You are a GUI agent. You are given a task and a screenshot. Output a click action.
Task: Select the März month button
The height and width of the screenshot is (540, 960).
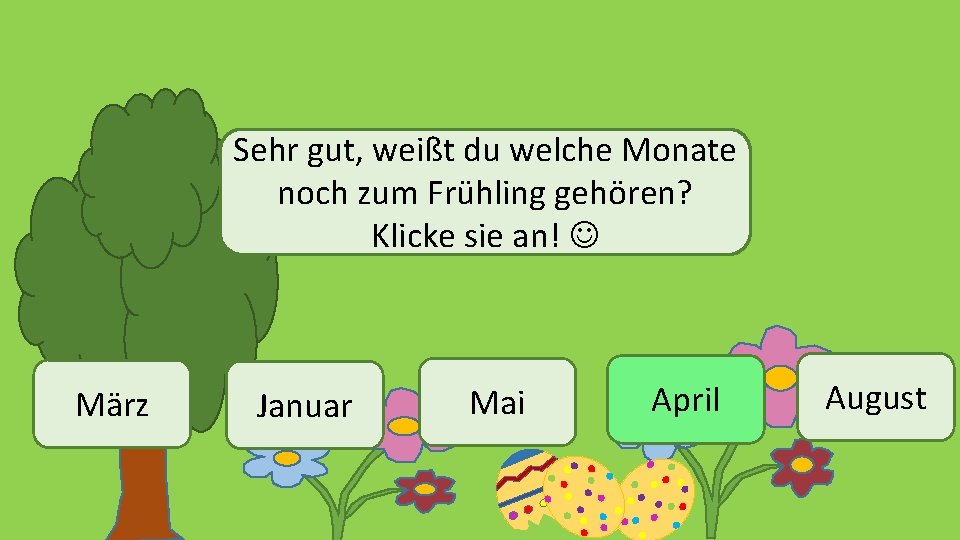coord(111,404)
